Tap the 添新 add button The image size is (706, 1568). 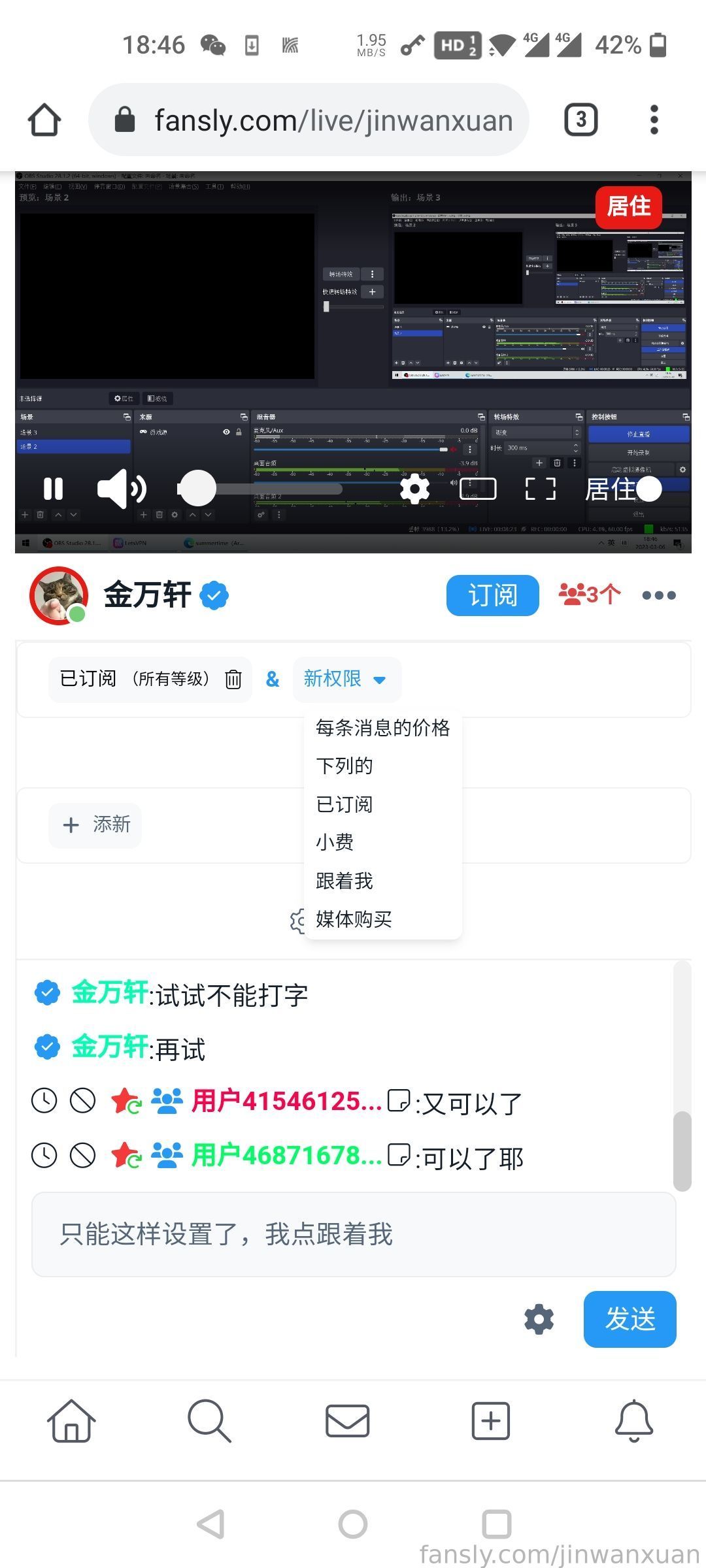(x=95, y=825)
